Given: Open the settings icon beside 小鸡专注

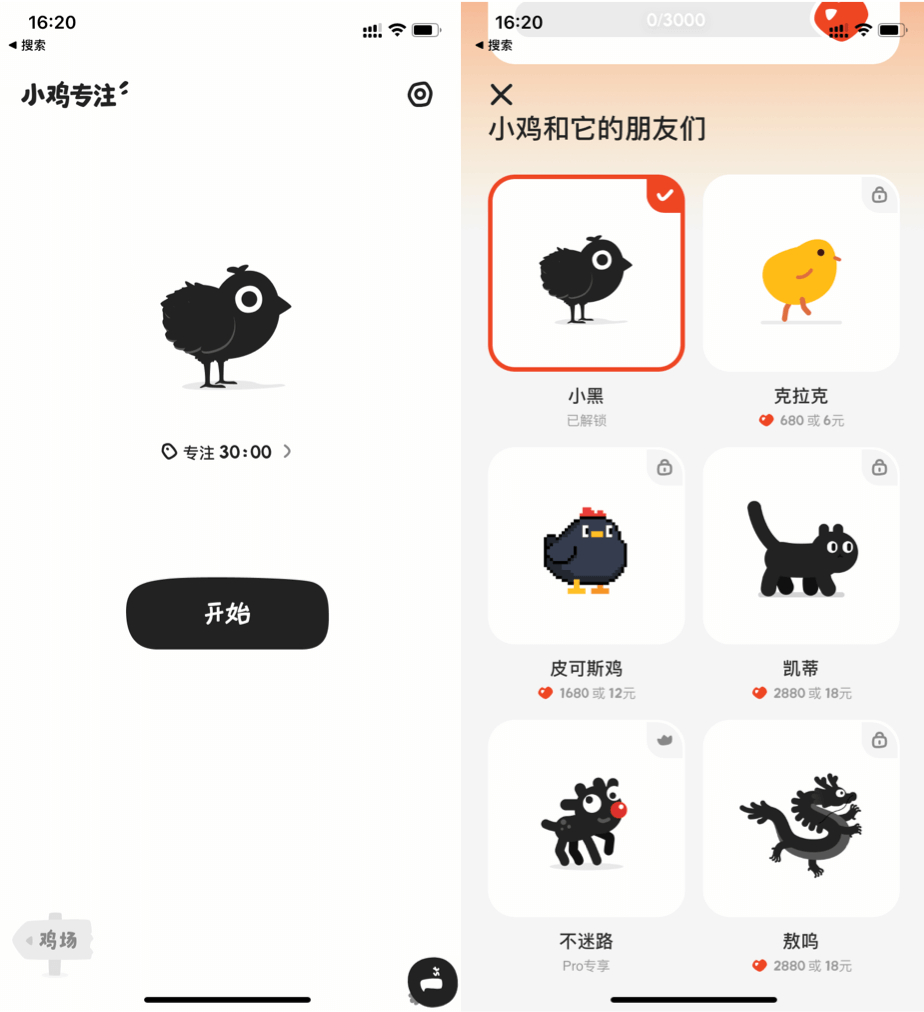Looking at the screenshot, I should tap(420, 95).
